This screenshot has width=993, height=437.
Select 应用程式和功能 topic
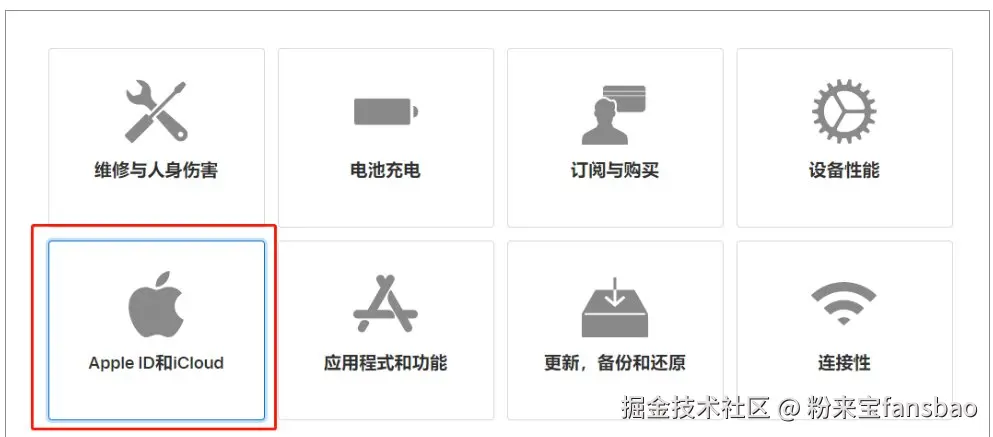click(x=385, y=330)
